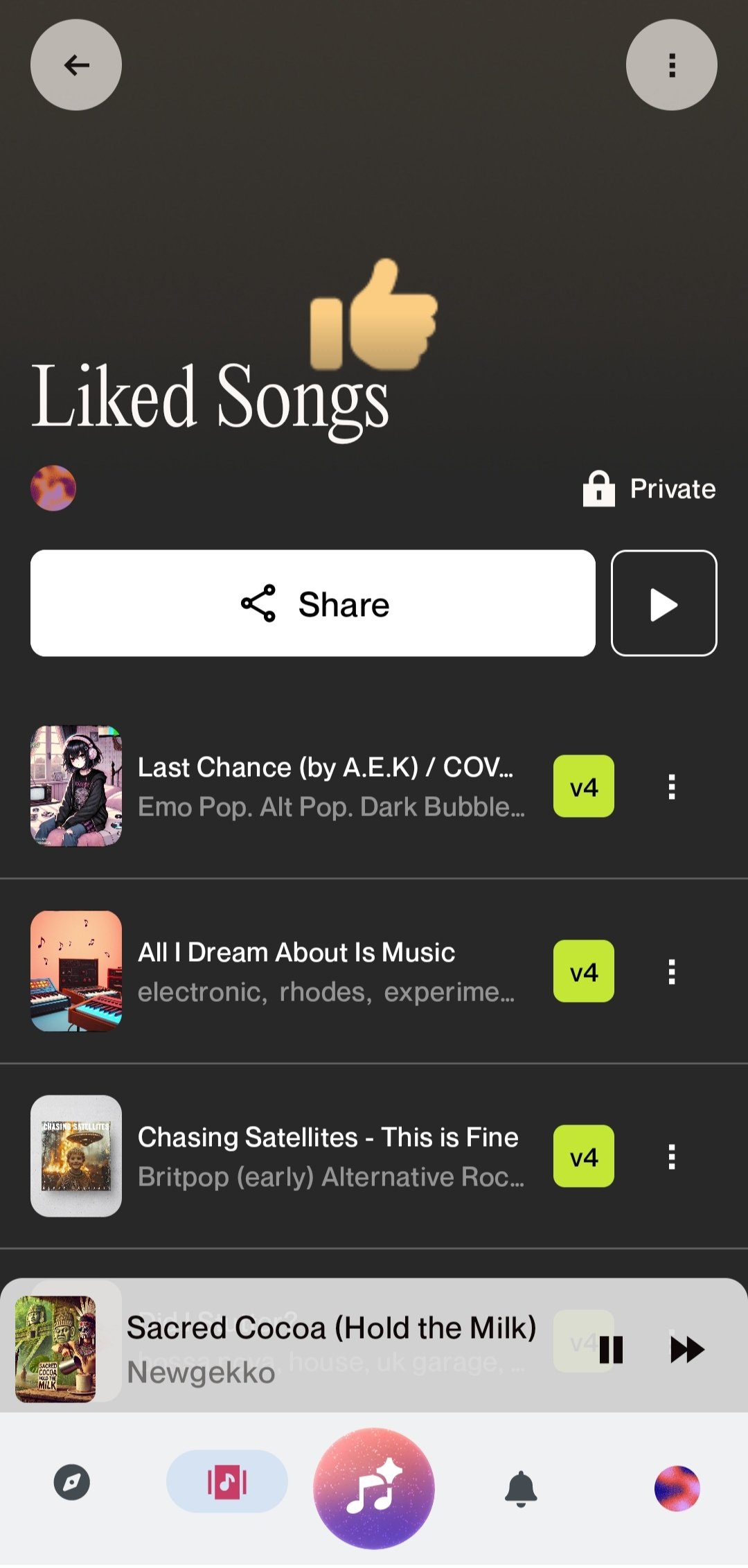Skip to the next track
Viewport: 748px width, 1568px height.
coord(687,1349)
